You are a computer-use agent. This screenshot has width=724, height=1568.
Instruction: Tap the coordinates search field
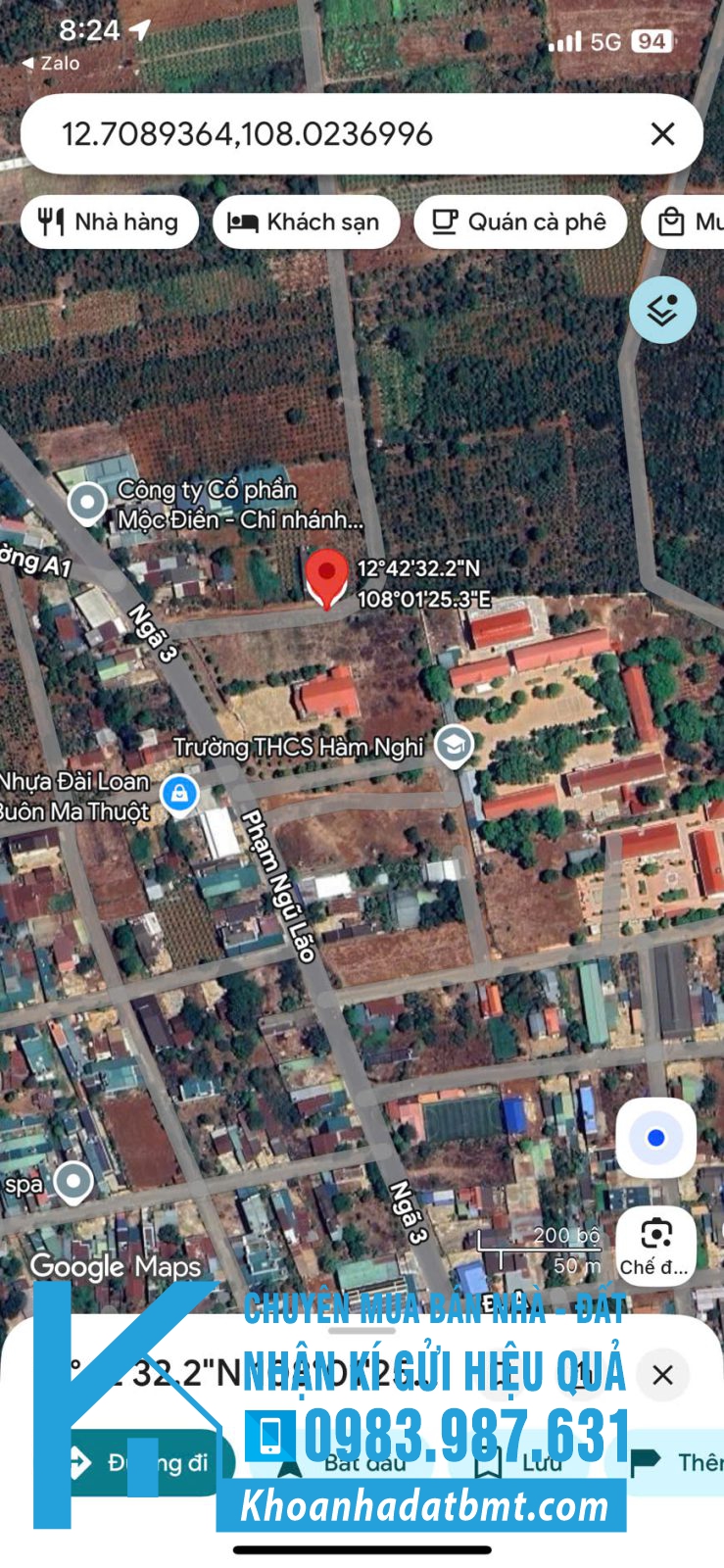pyautogui.click(x=323, y=134)
